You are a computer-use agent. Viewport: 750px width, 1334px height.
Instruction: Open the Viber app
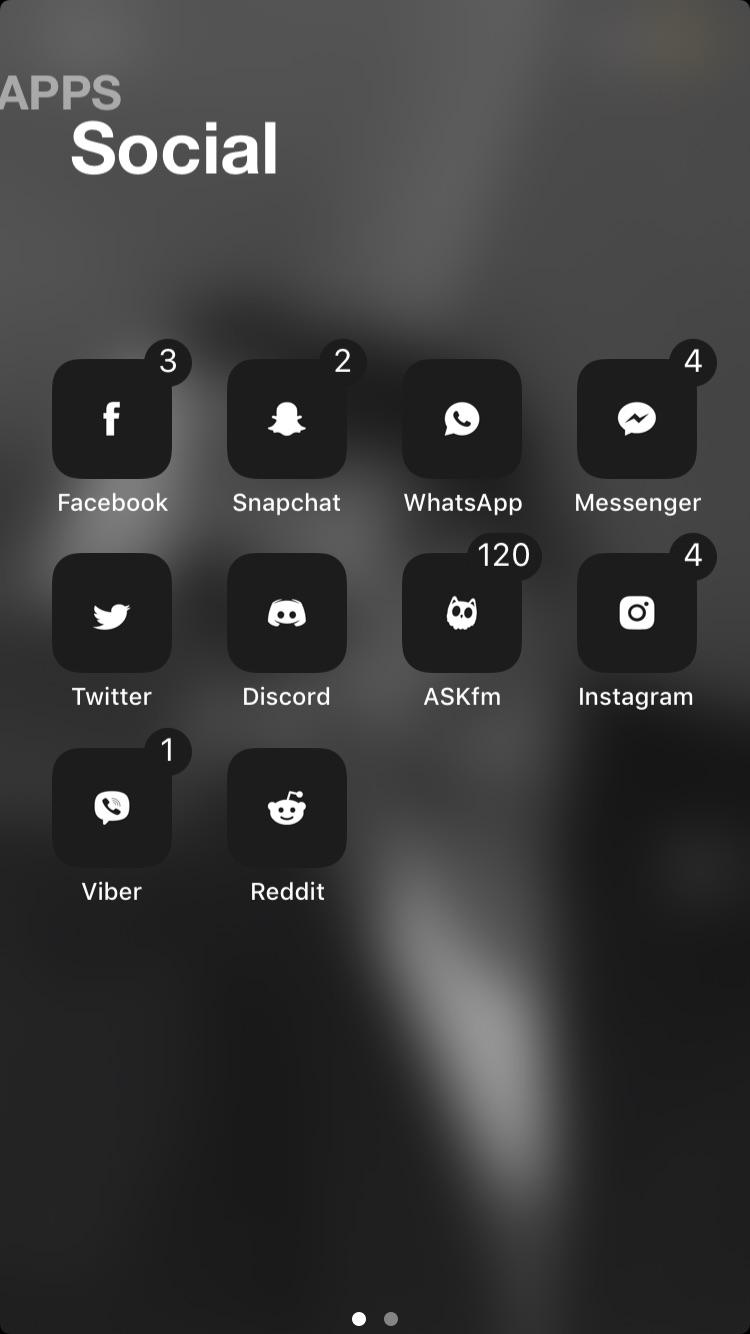112,807
